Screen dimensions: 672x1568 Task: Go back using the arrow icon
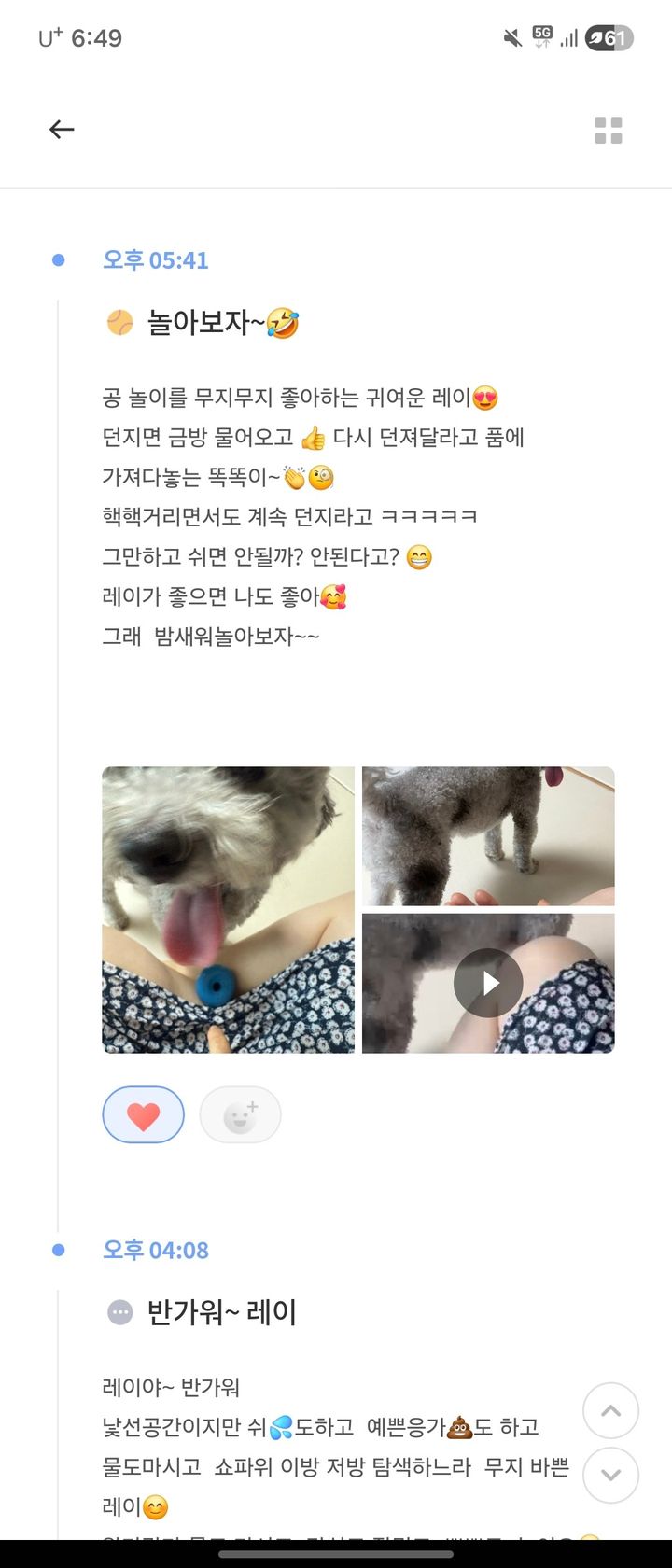tap(62, 130)
